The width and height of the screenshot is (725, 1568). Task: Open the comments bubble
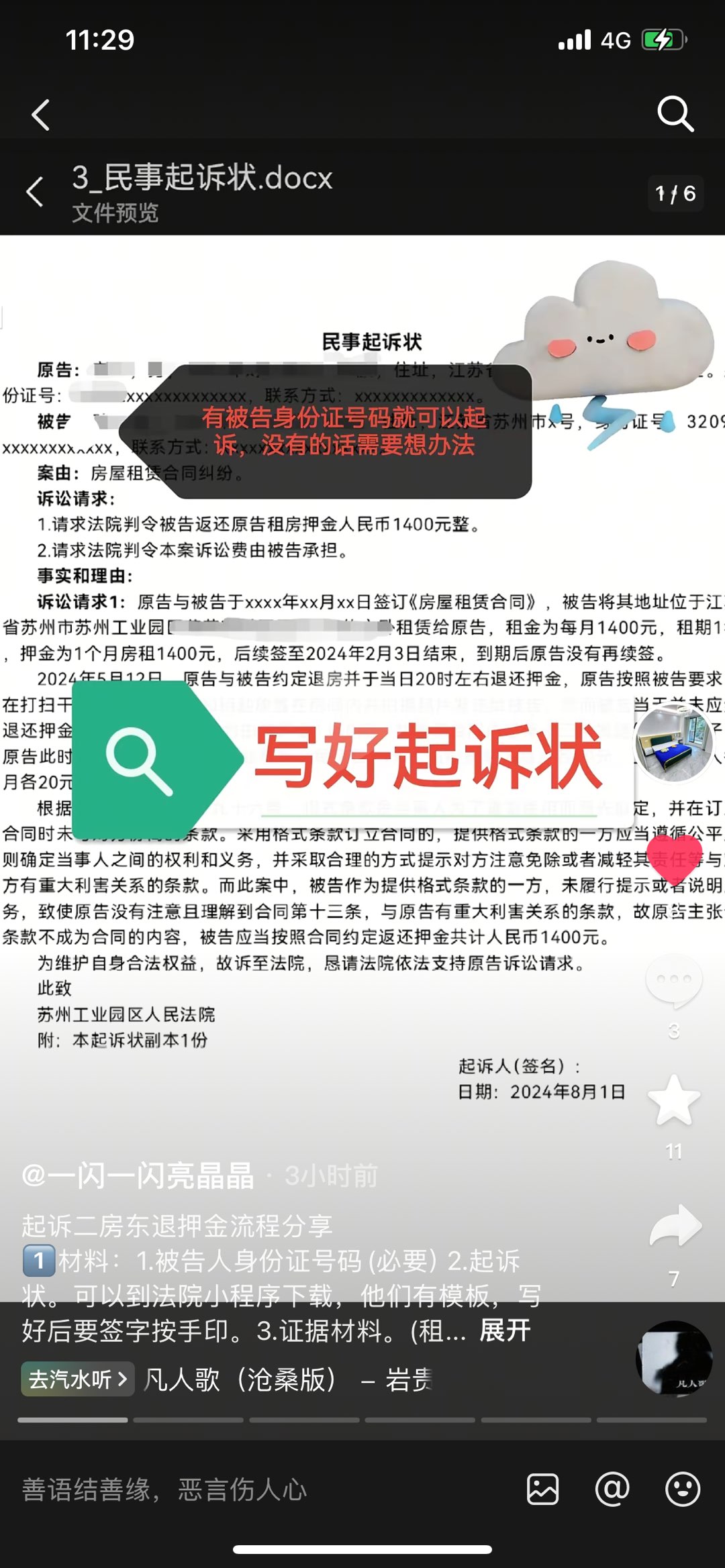[674, 980]
